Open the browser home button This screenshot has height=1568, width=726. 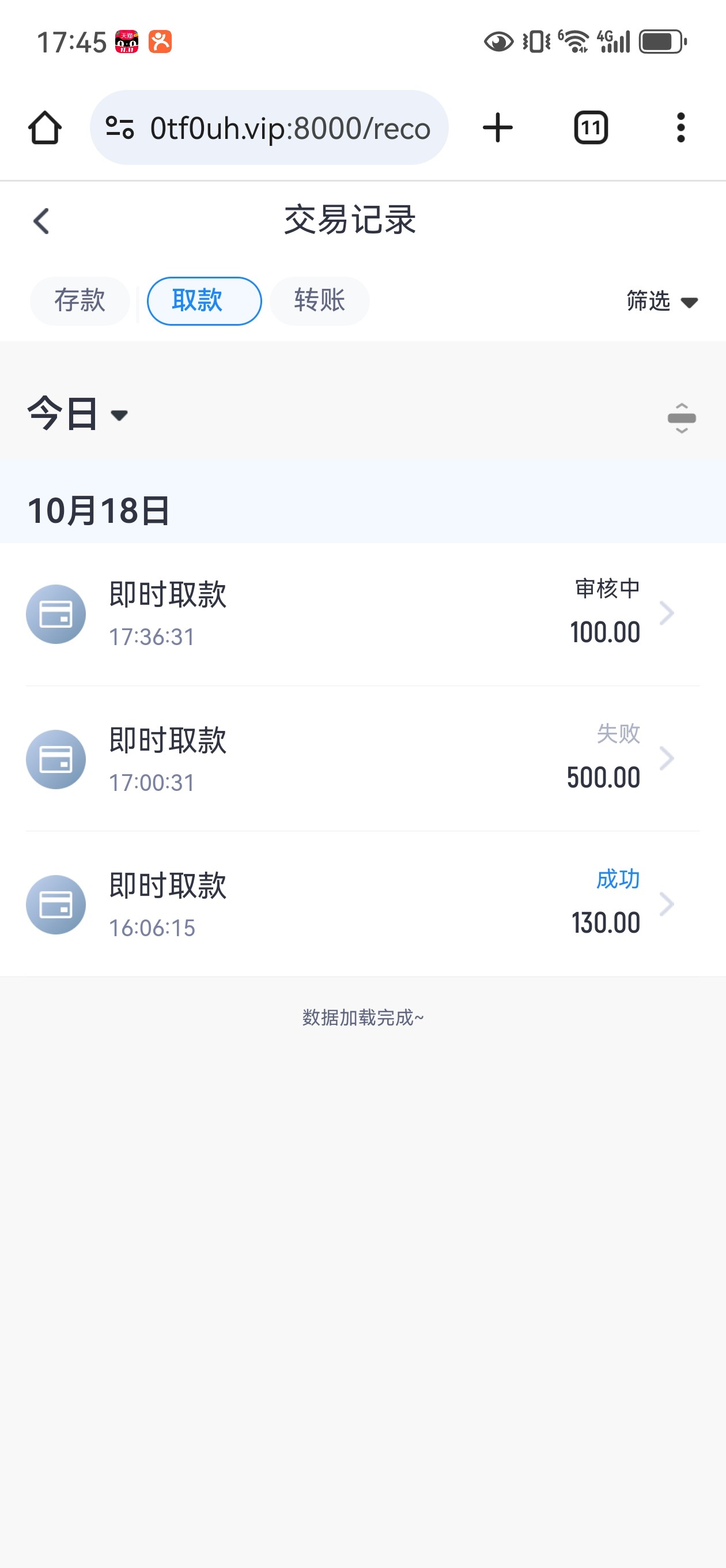coord(46,127)
